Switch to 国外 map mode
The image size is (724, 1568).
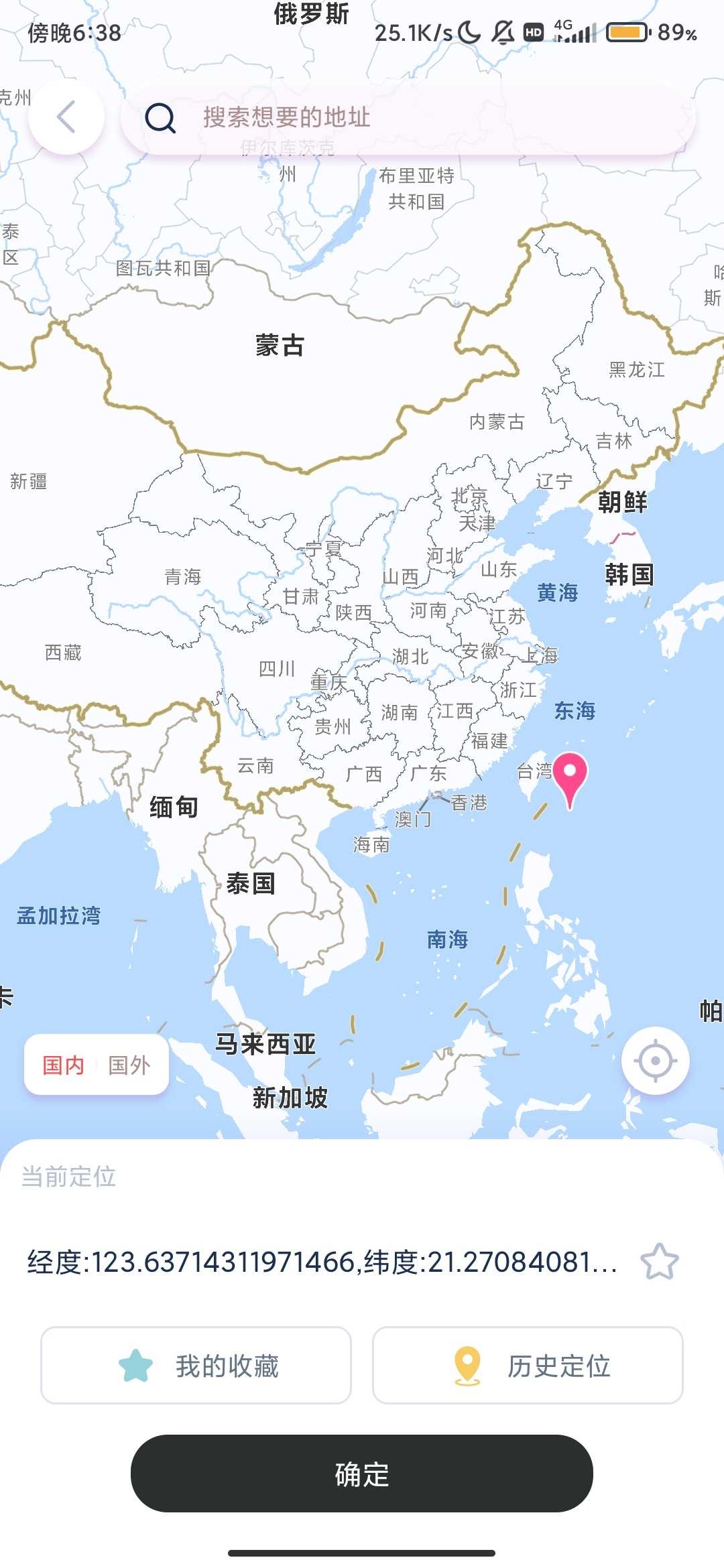tap(129, 1064)
